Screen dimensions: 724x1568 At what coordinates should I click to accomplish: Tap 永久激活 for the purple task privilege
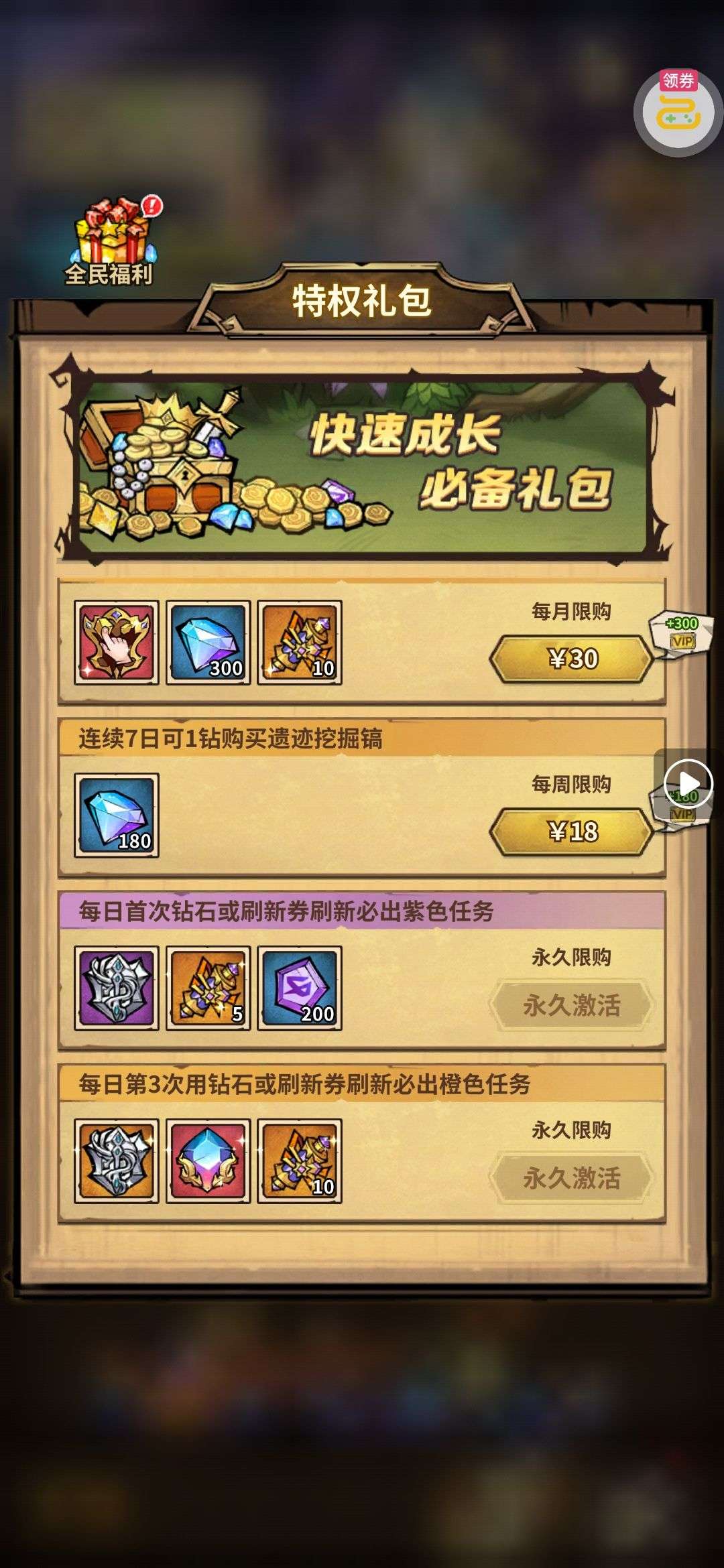(572, 1005)
